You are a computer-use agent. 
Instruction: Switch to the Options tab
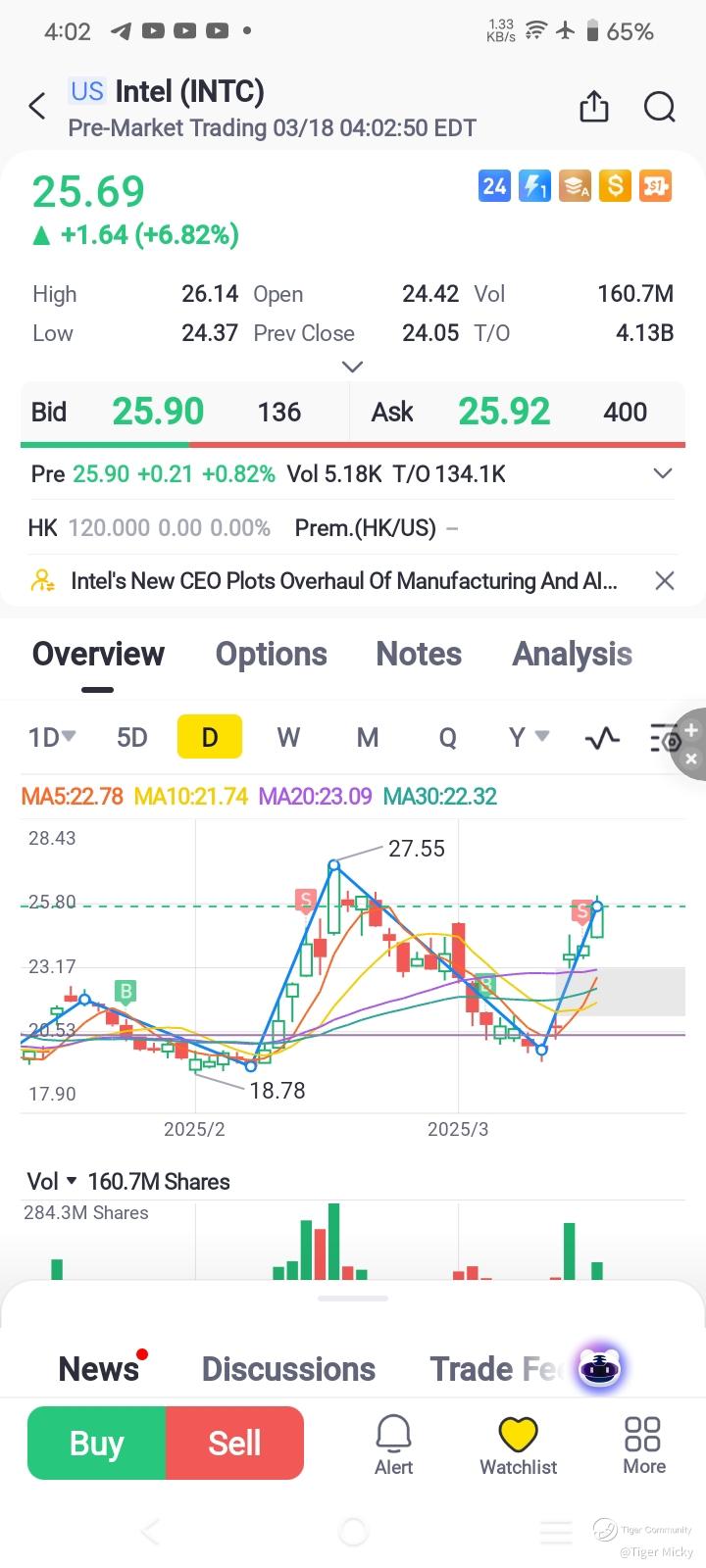(x=272, y=654)
